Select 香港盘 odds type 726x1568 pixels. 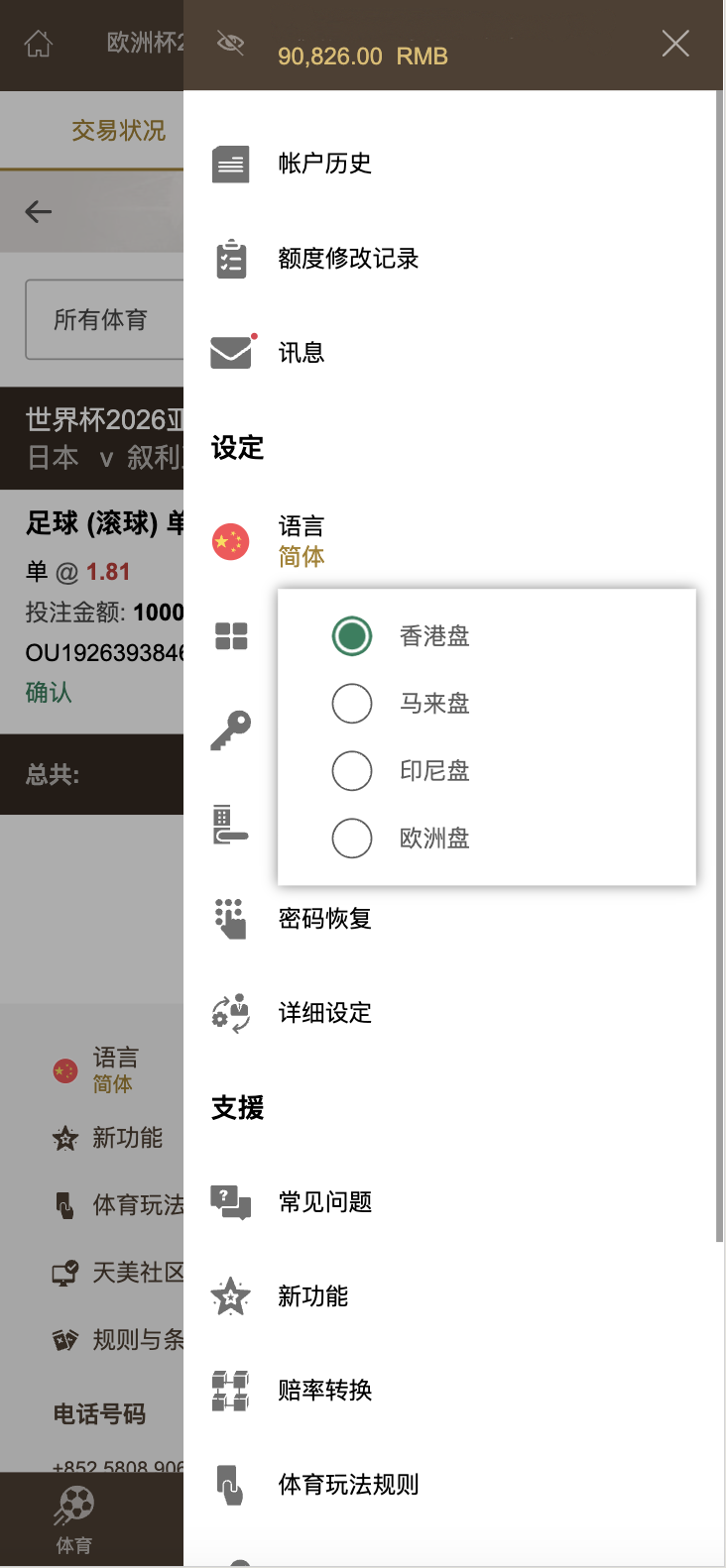(x=352, y=636)
